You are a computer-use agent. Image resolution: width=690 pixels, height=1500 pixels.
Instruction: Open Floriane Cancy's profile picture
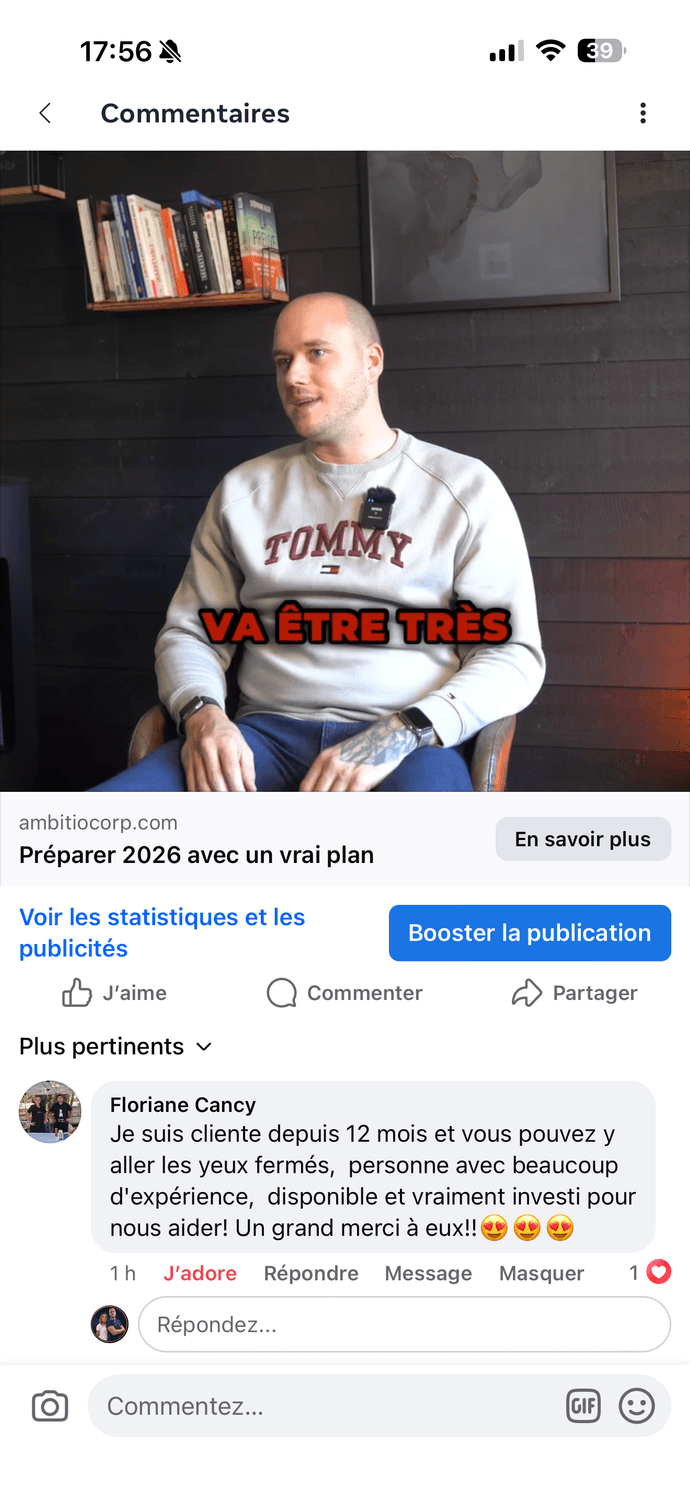click(x=50, y=1112)
